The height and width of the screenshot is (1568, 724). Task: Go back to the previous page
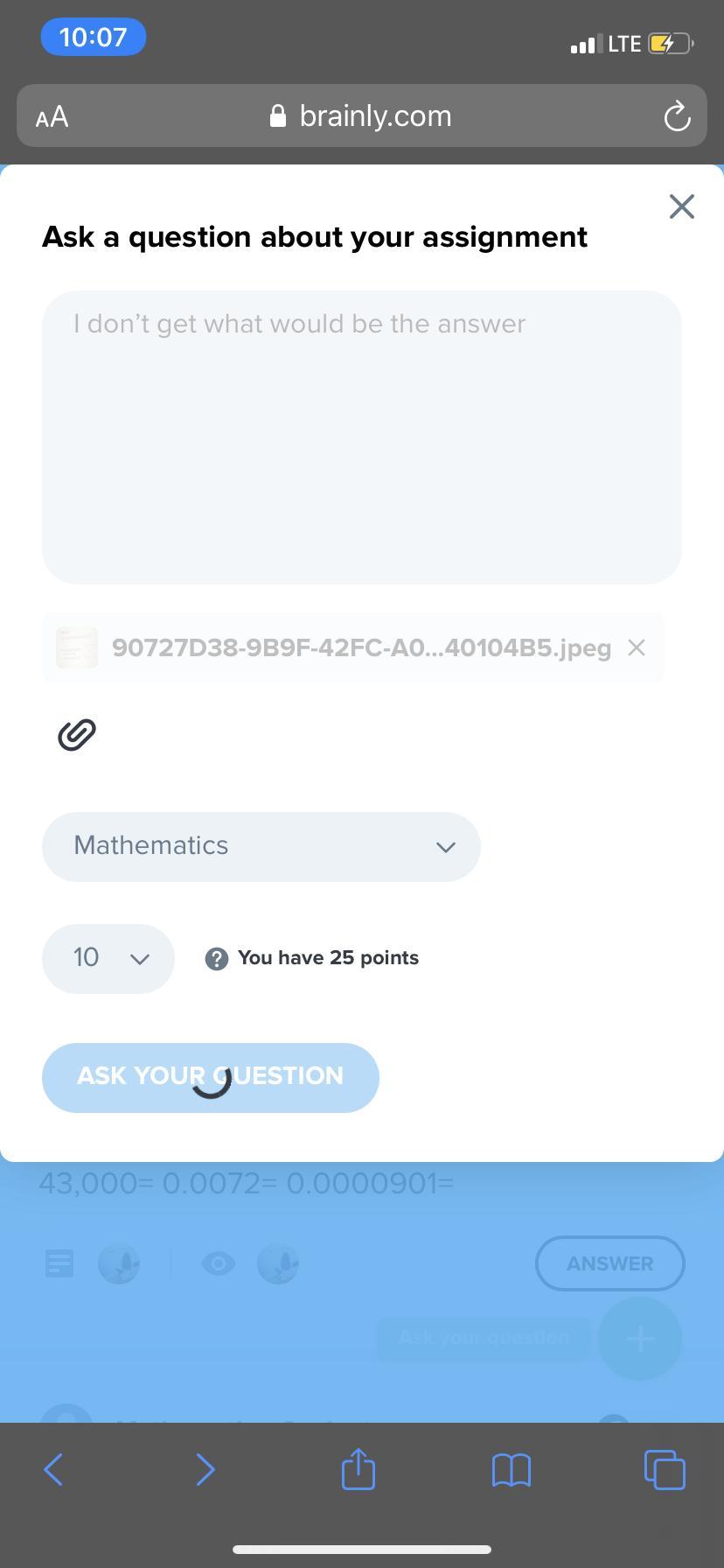(x=53, y=1469)
